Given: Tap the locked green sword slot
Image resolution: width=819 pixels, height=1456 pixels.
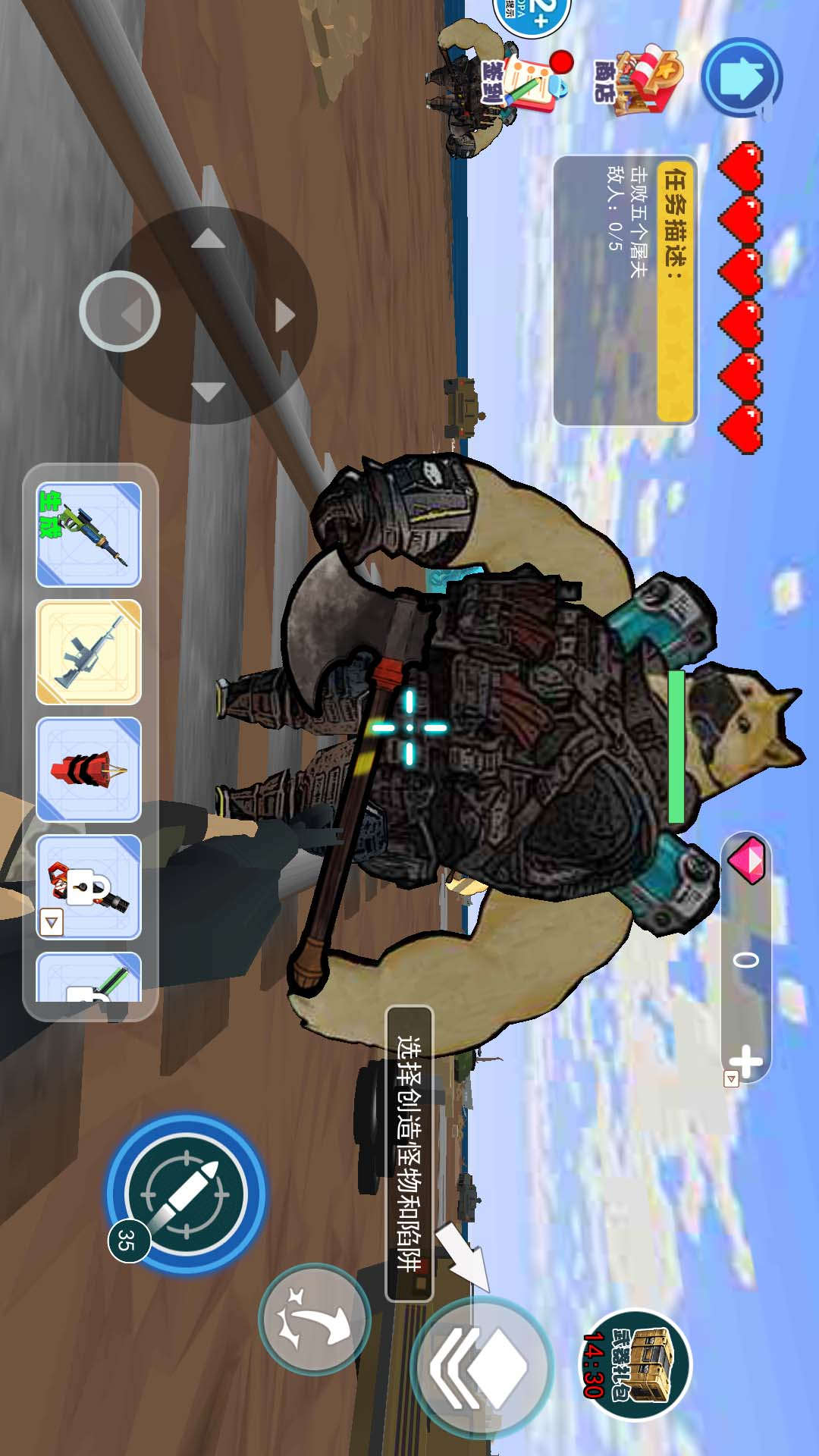Looking at the screenshot, I should pyautogui.click(x=89, y=978).
